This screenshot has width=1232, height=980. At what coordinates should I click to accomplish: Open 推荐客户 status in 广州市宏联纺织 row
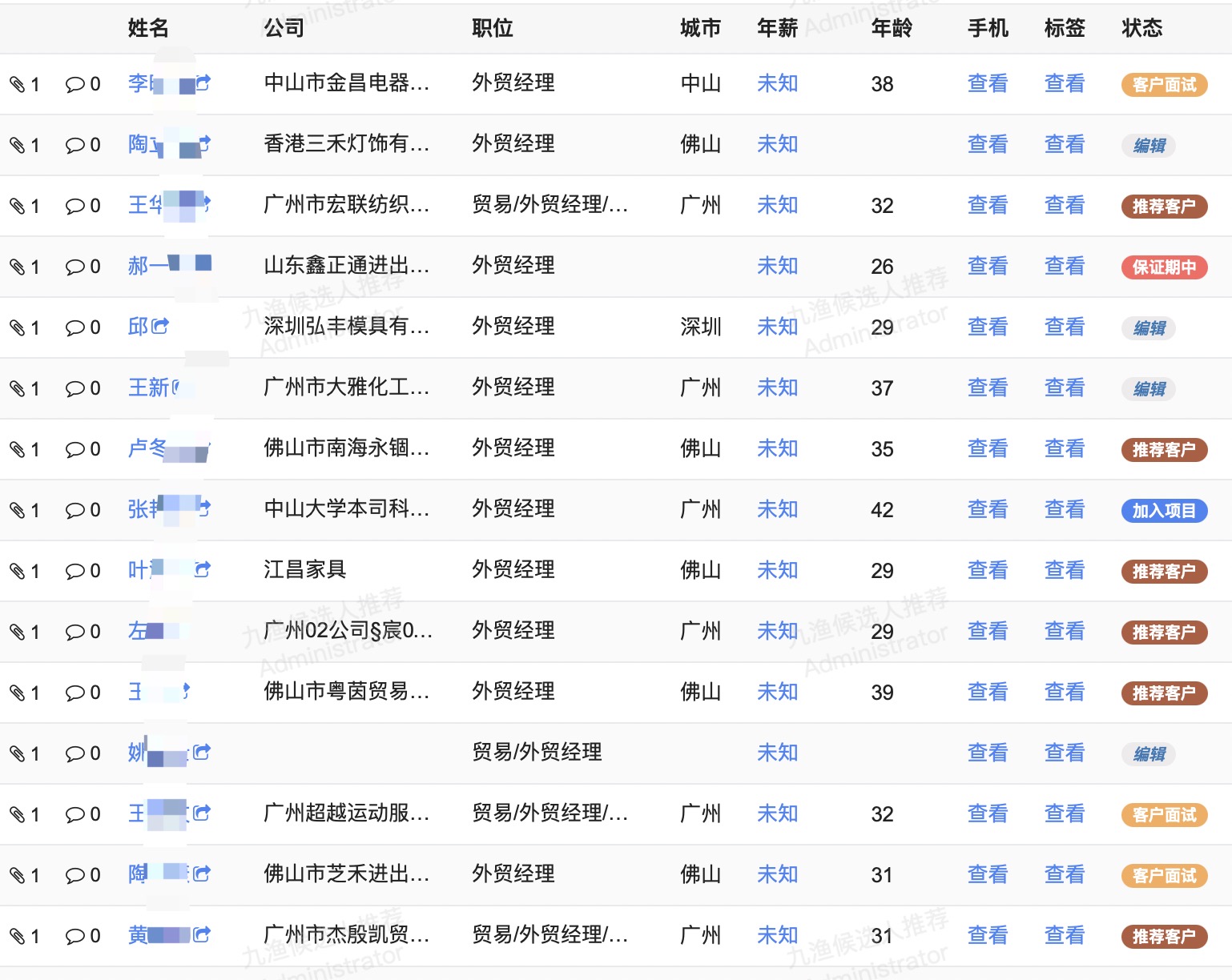[1164, 206]
